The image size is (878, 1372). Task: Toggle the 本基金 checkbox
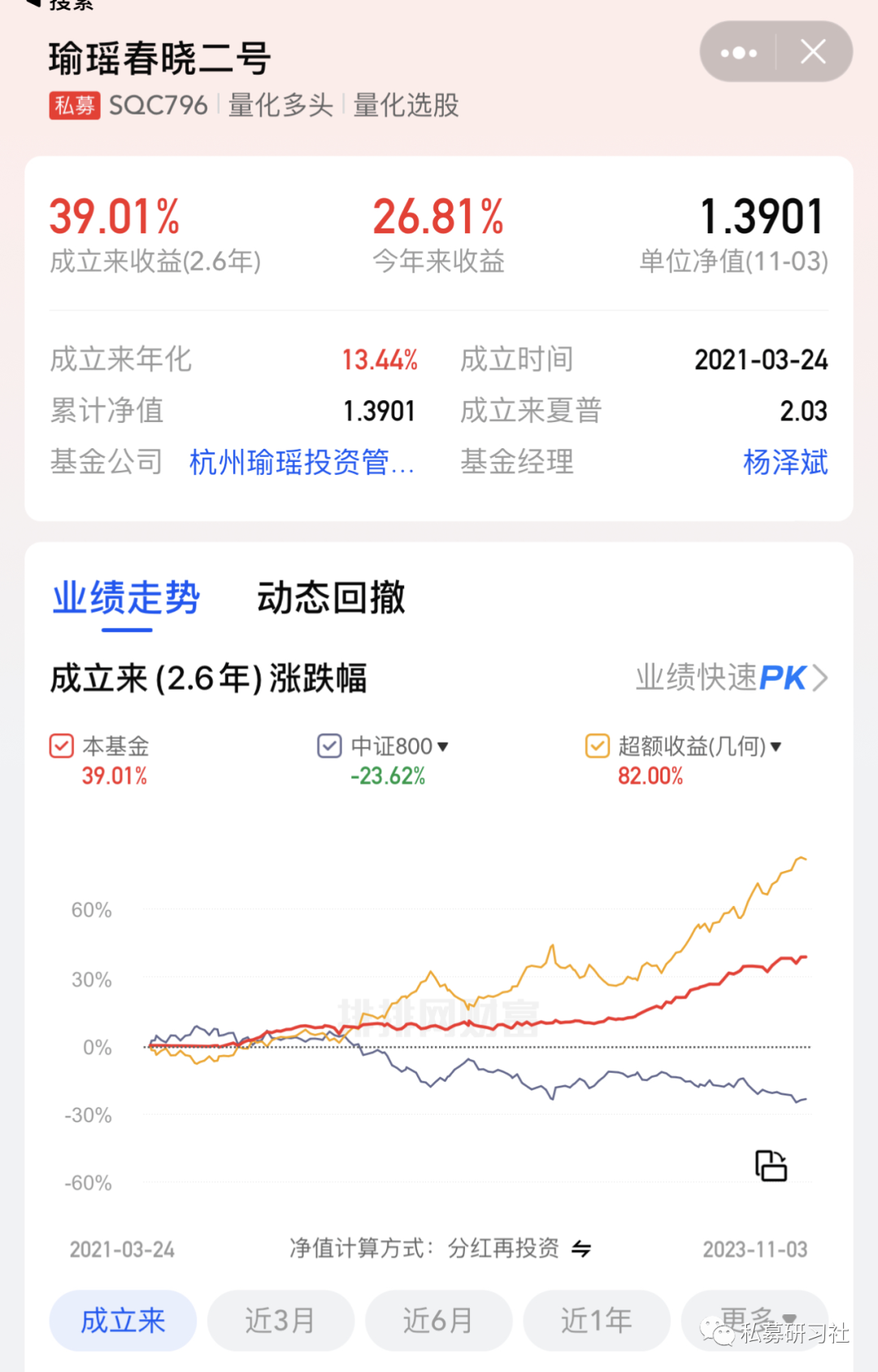(62, 746)
